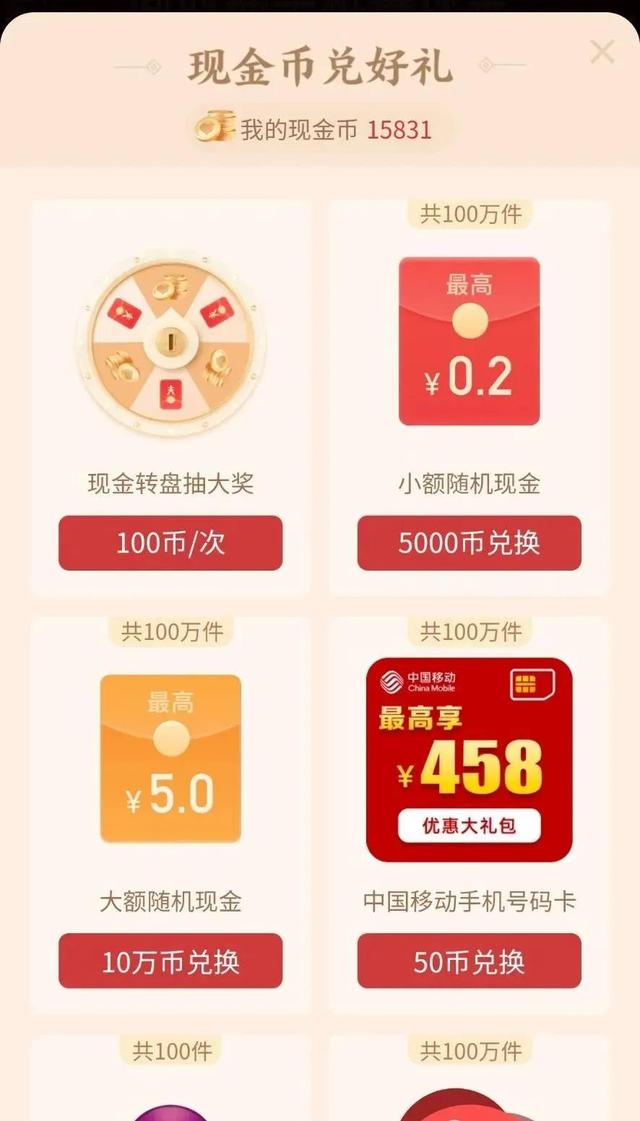Tap the 100币/次 button
This screenshot has width=640, height=1121.
[x=170, y=543]
